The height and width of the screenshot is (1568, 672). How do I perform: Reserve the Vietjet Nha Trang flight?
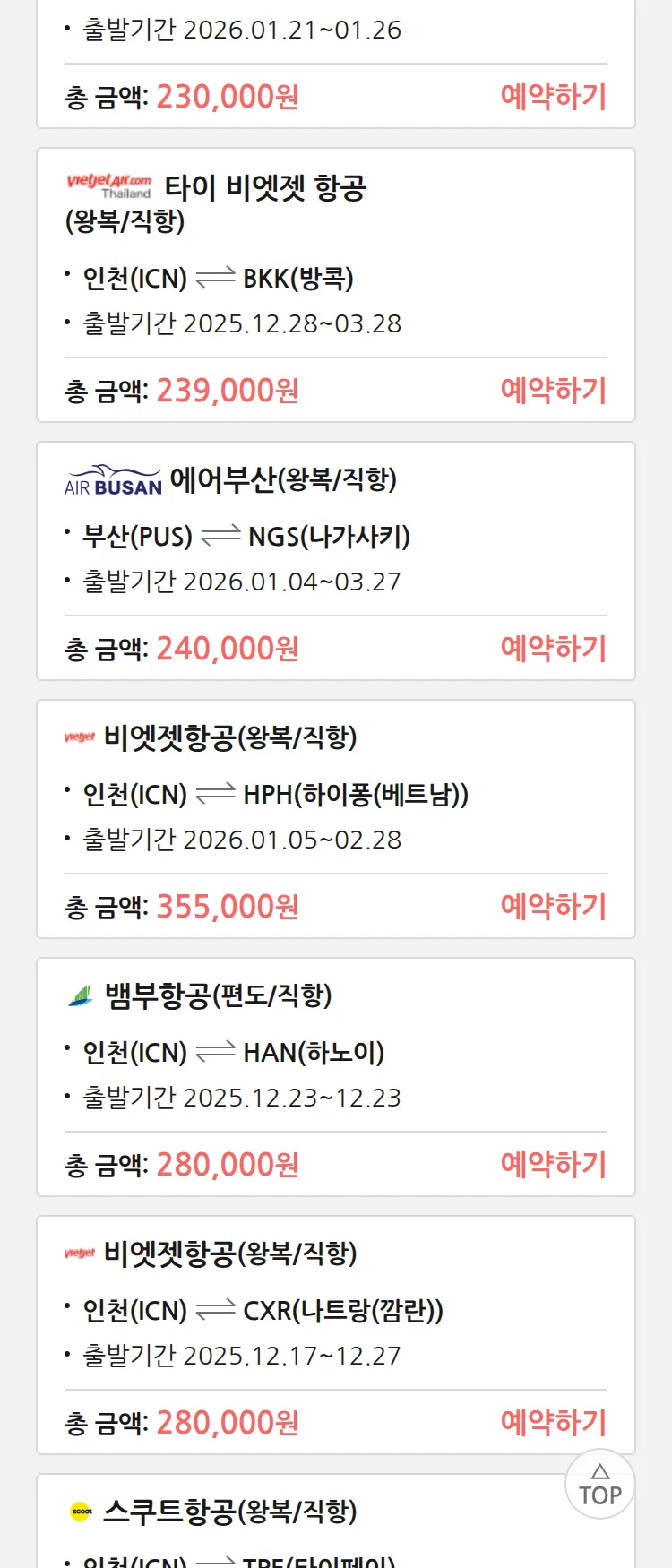(553, 1422)
